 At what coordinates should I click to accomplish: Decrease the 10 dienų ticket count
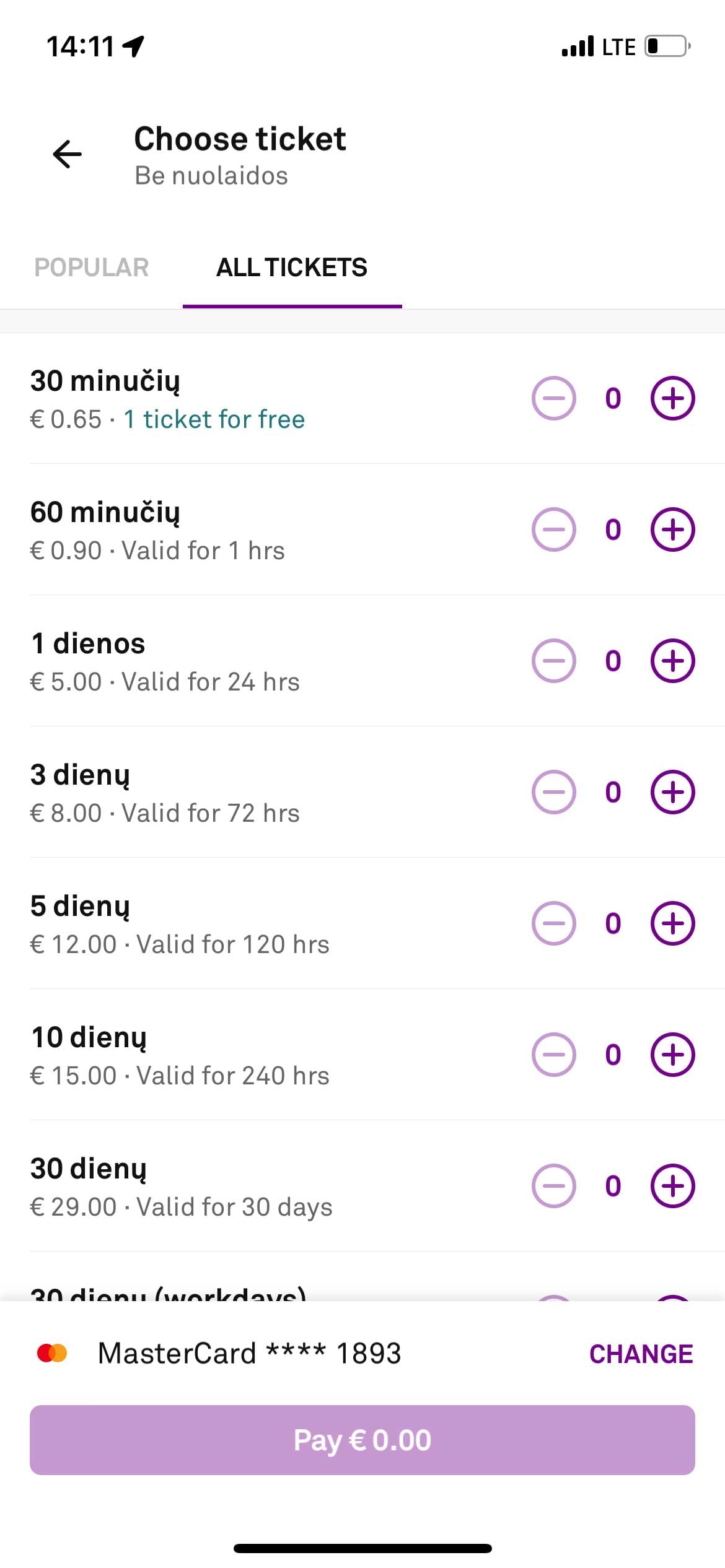pyautogui.click(x=554, y=1055)
